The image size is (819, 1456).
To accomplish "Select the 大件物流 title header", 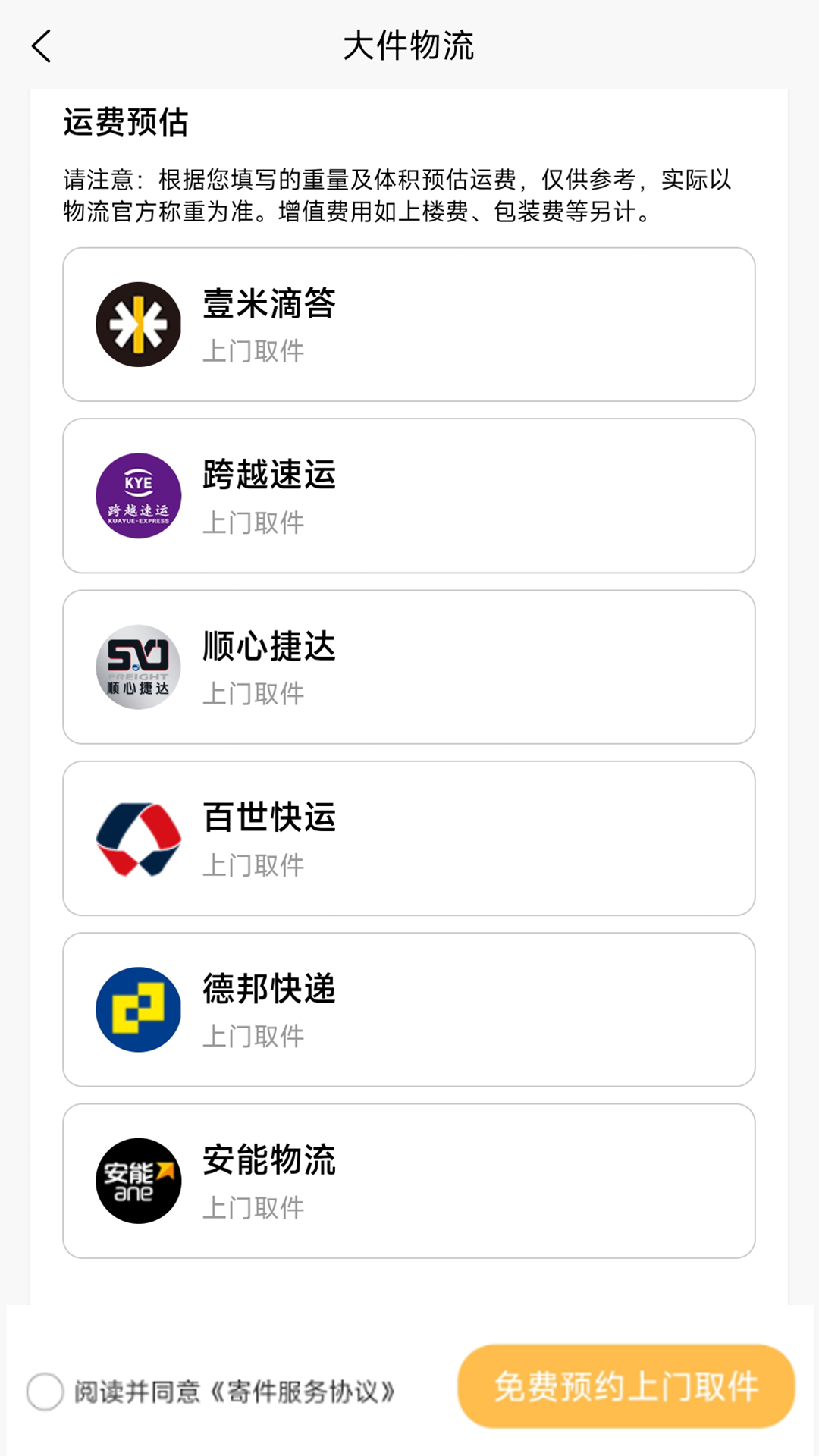I will click(x=409, y=45).
